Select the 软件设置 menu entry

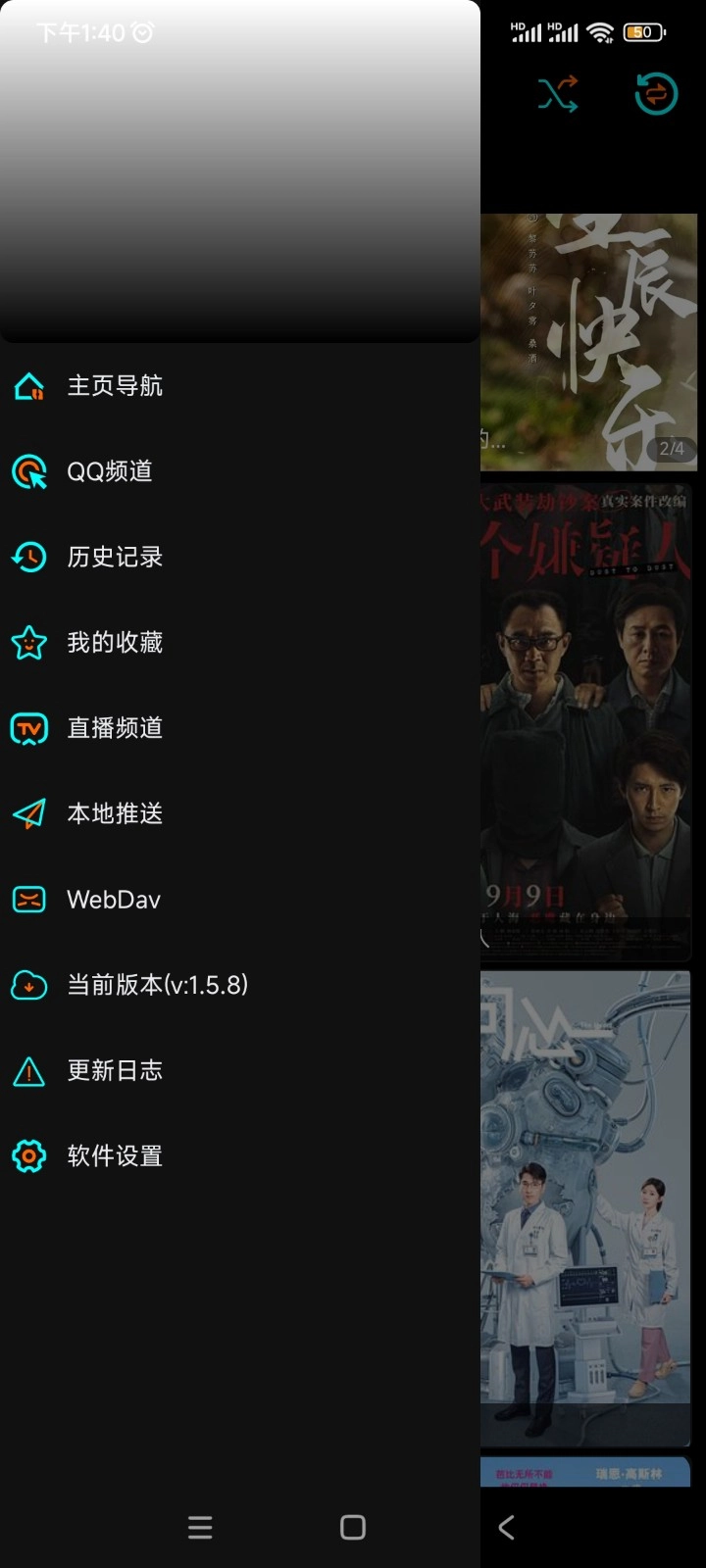point(114,1155)
